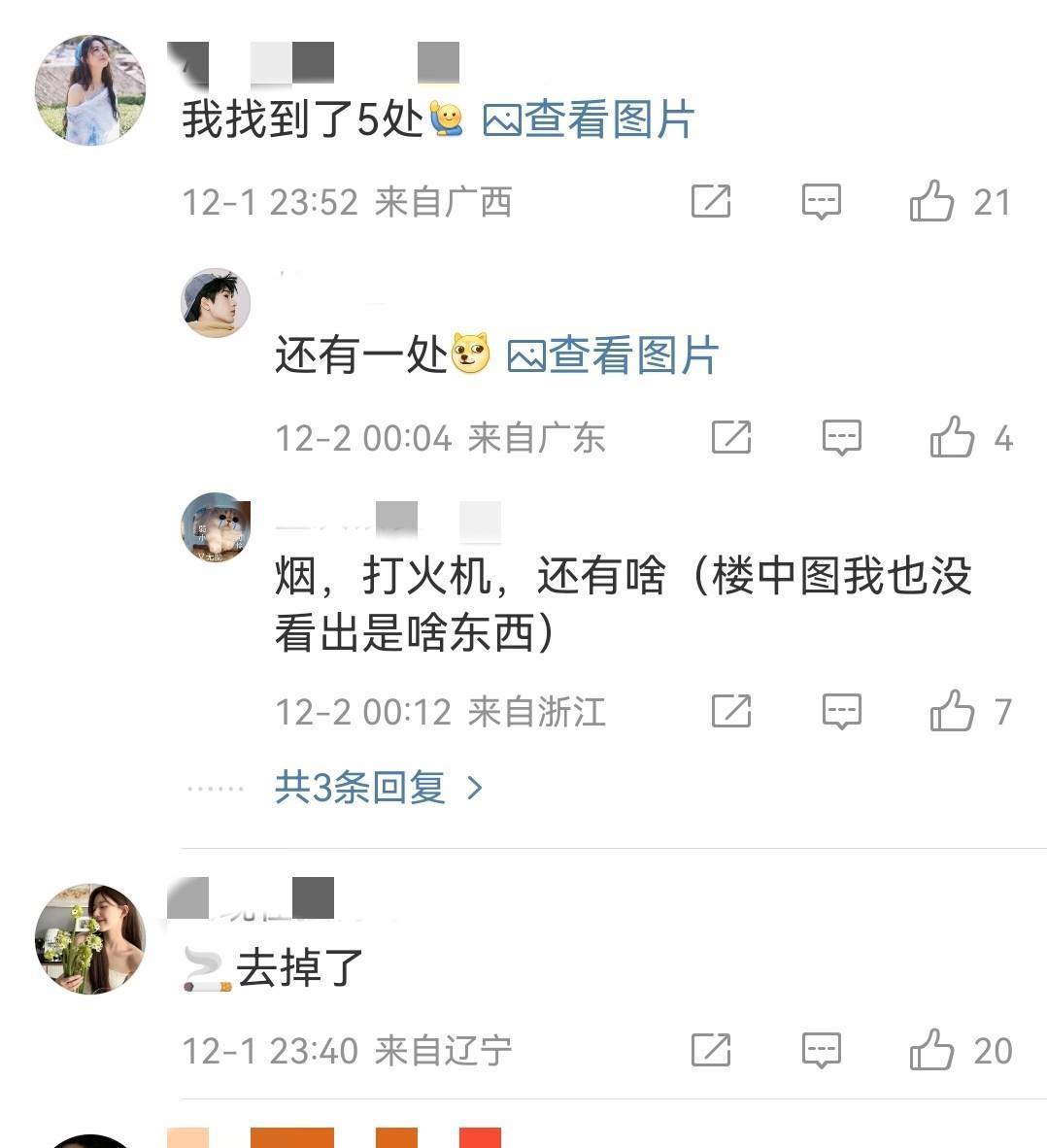1047x1148 pixels.
Task: Open the cat avatar beside the 烟，打火机 reply
Action: (216, 528)
